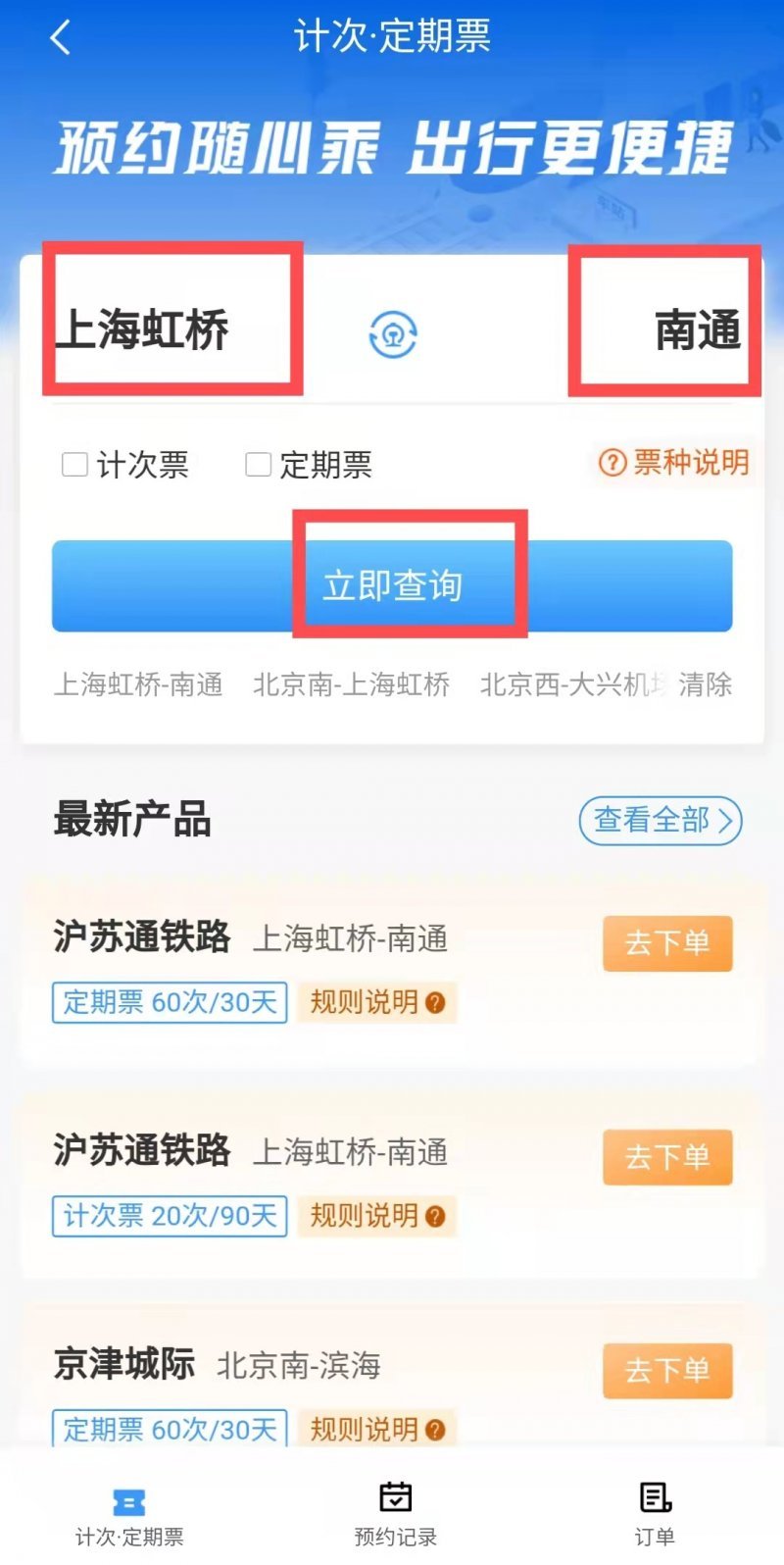Tap 立即查询 to search
This screenshot has height=1565, width=784.
coord(392,585)
